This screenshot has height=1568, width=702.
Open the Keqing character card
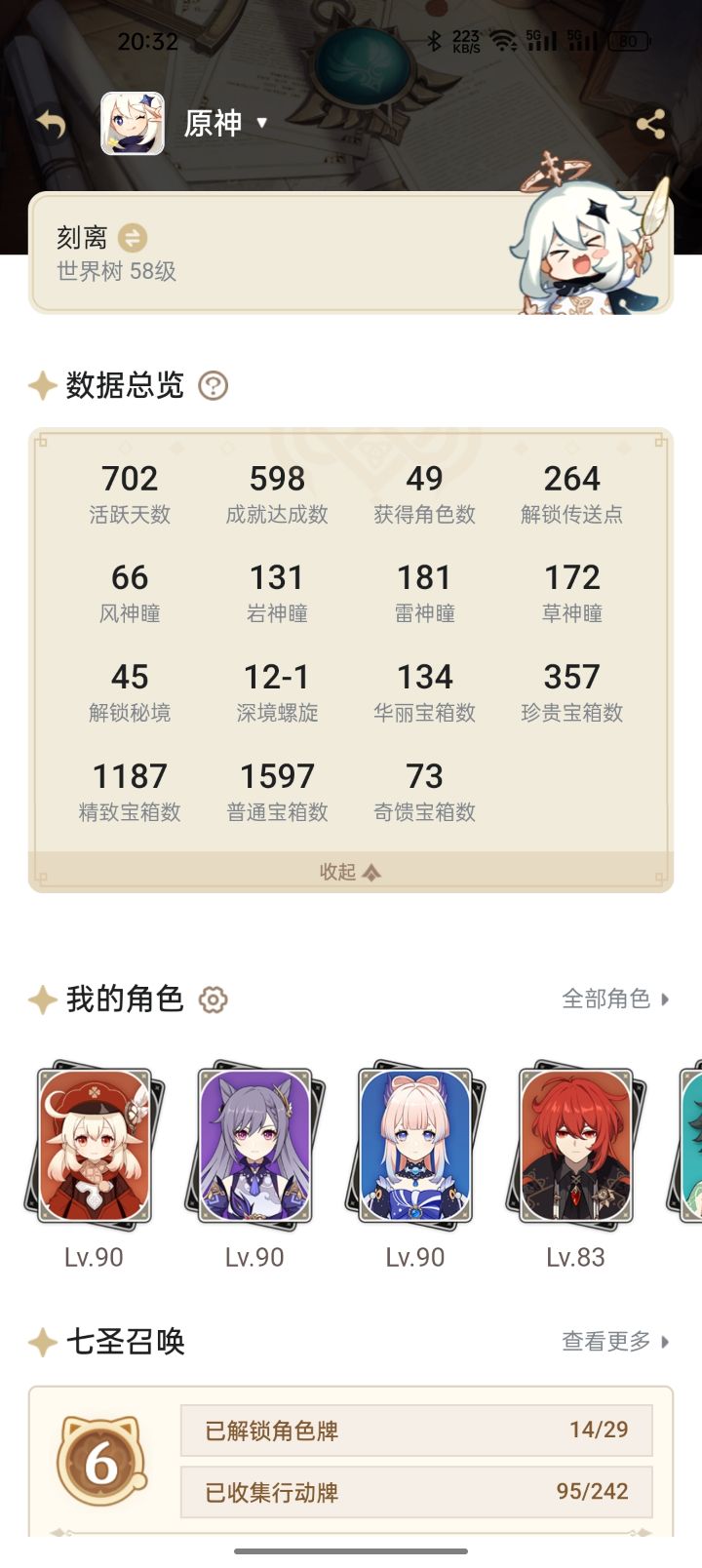[254, 1144]
